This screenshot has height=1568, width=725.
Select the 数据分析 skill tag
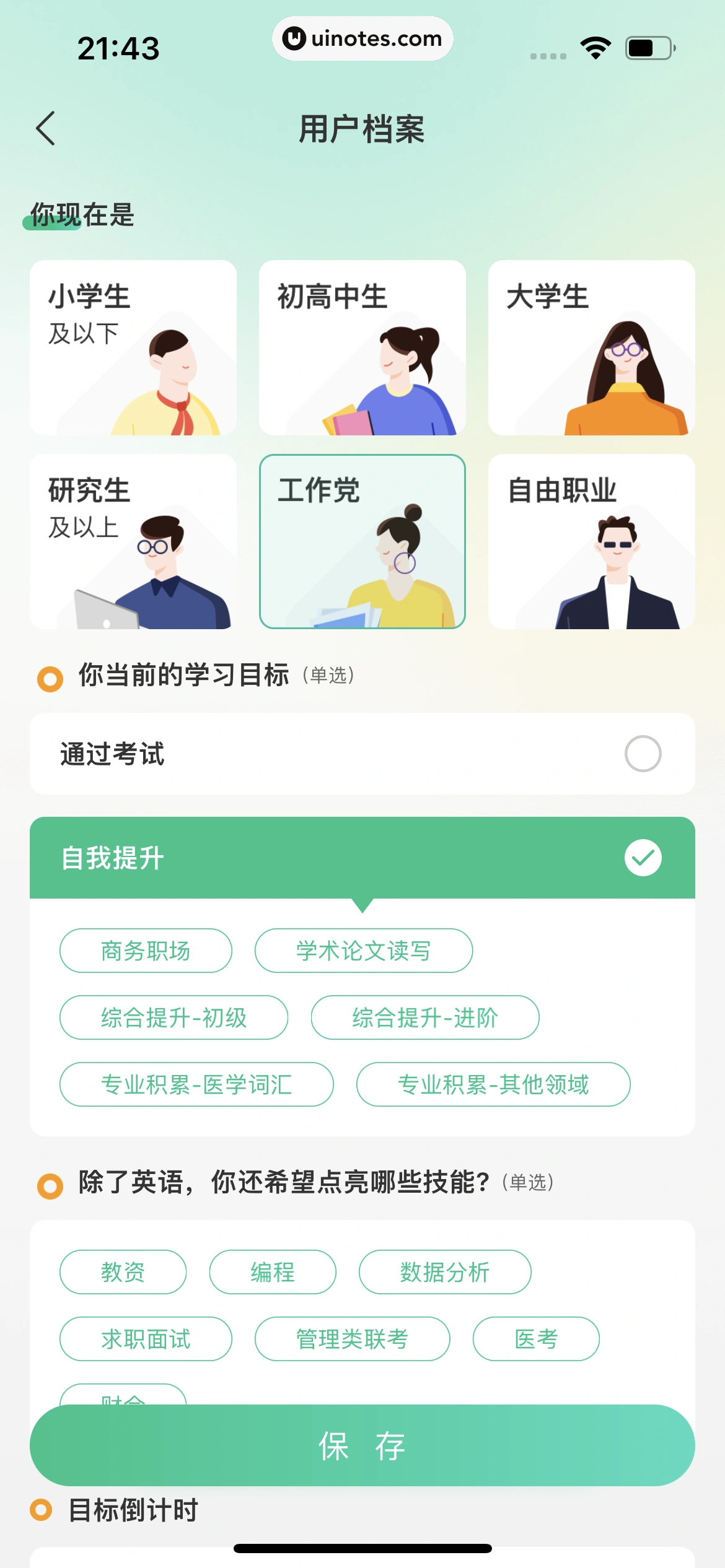click(444, 1272)
